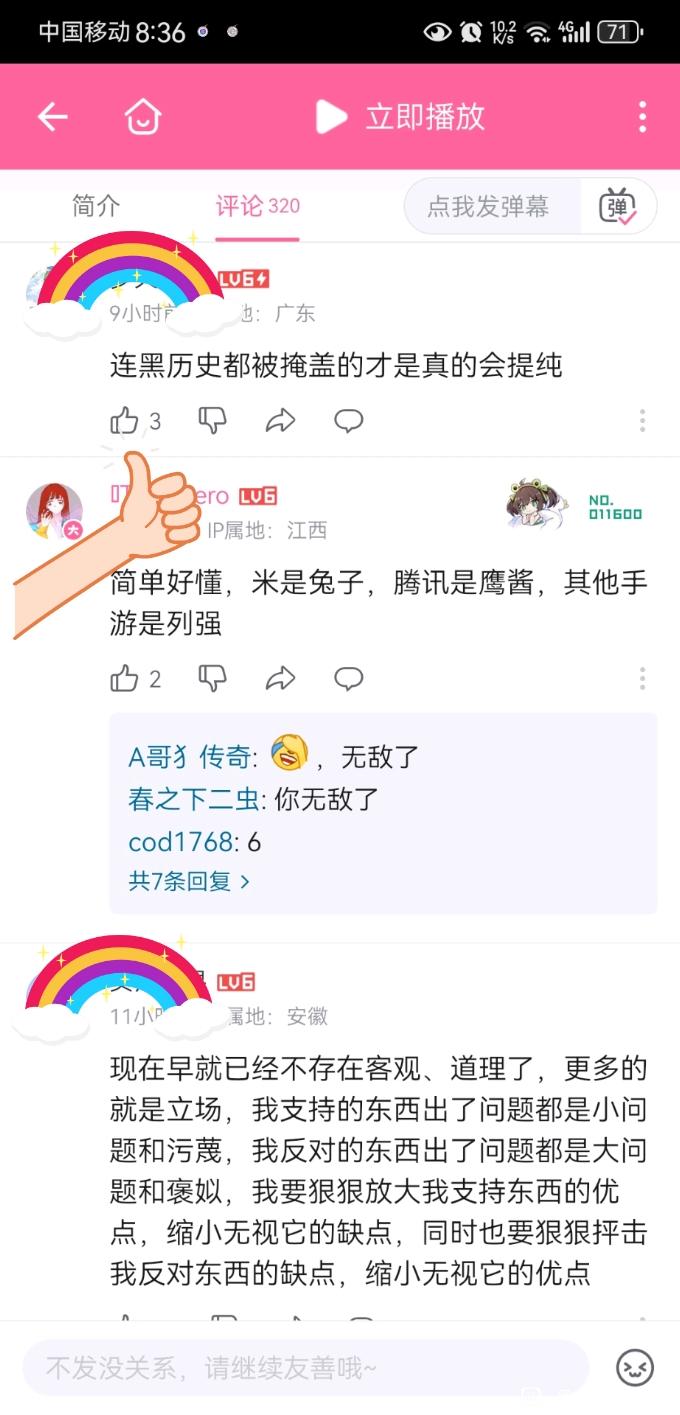Reply to the comment from 广东 user
Screen dimensions: 680x1415
pyautogui.click(x=348, y=421)
